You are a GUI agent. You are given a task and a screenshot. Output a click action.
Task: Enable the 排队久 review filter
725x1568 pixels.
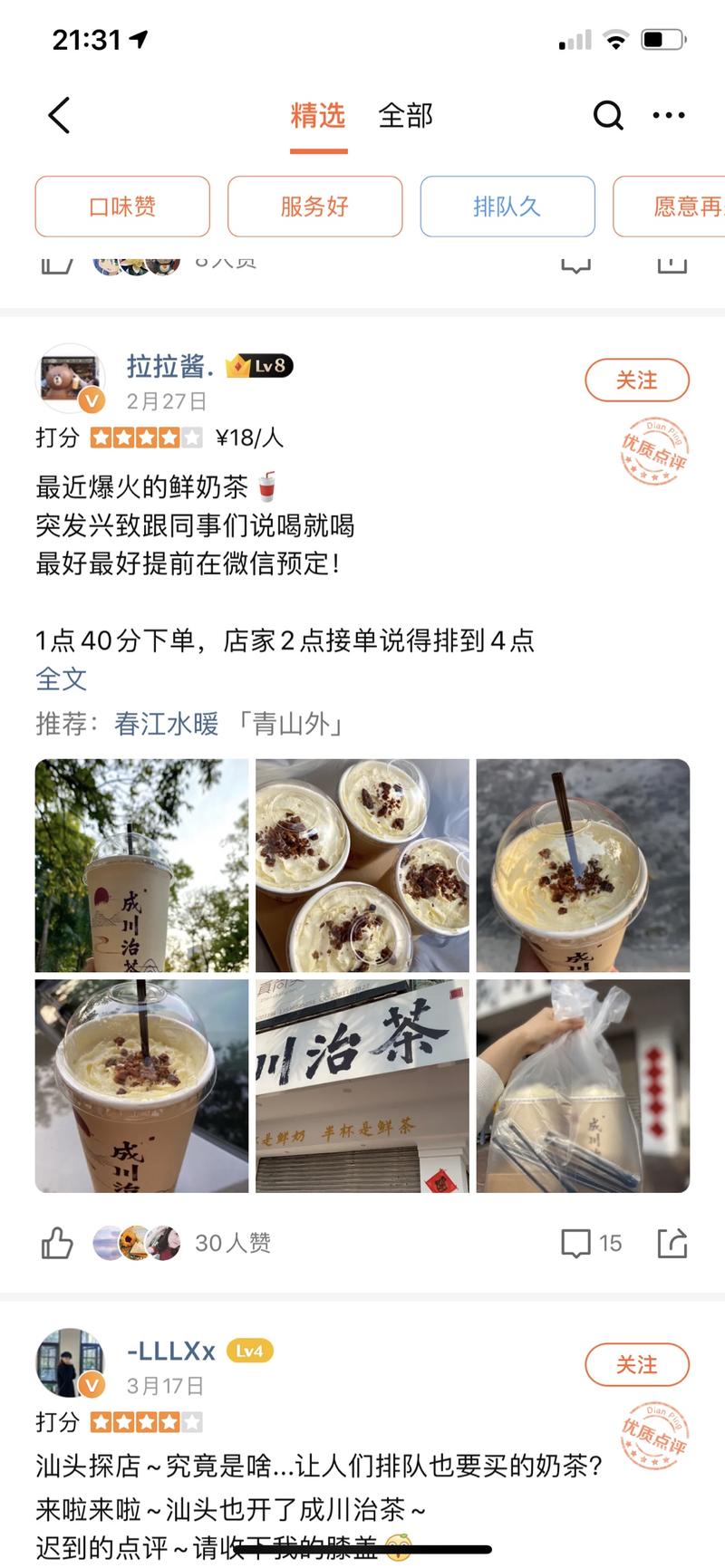click(x=507, y=207)
